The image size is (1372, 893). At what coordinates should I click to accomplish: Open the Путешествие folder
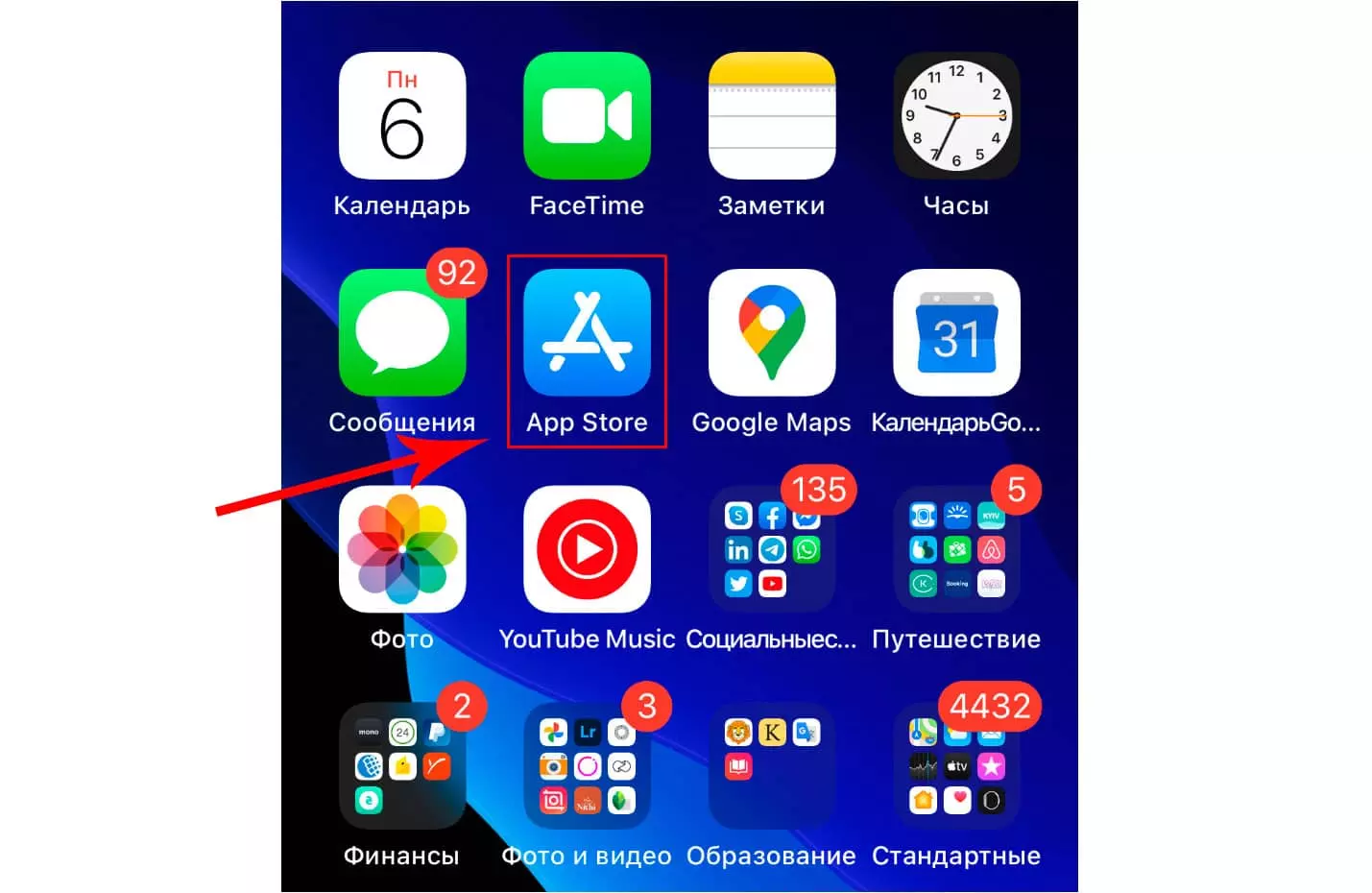956,551
